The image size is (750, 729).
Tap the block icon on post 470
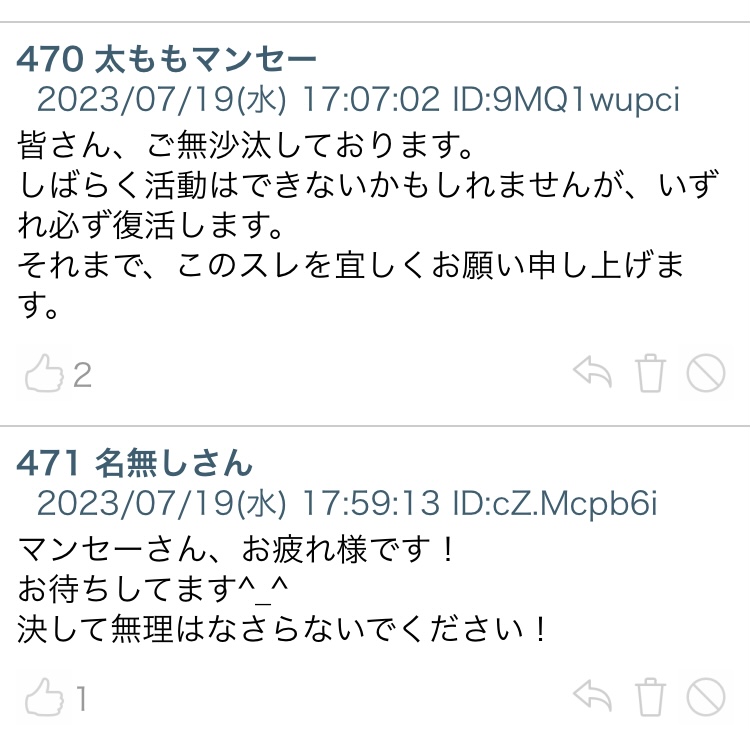[x=706, y=374]
